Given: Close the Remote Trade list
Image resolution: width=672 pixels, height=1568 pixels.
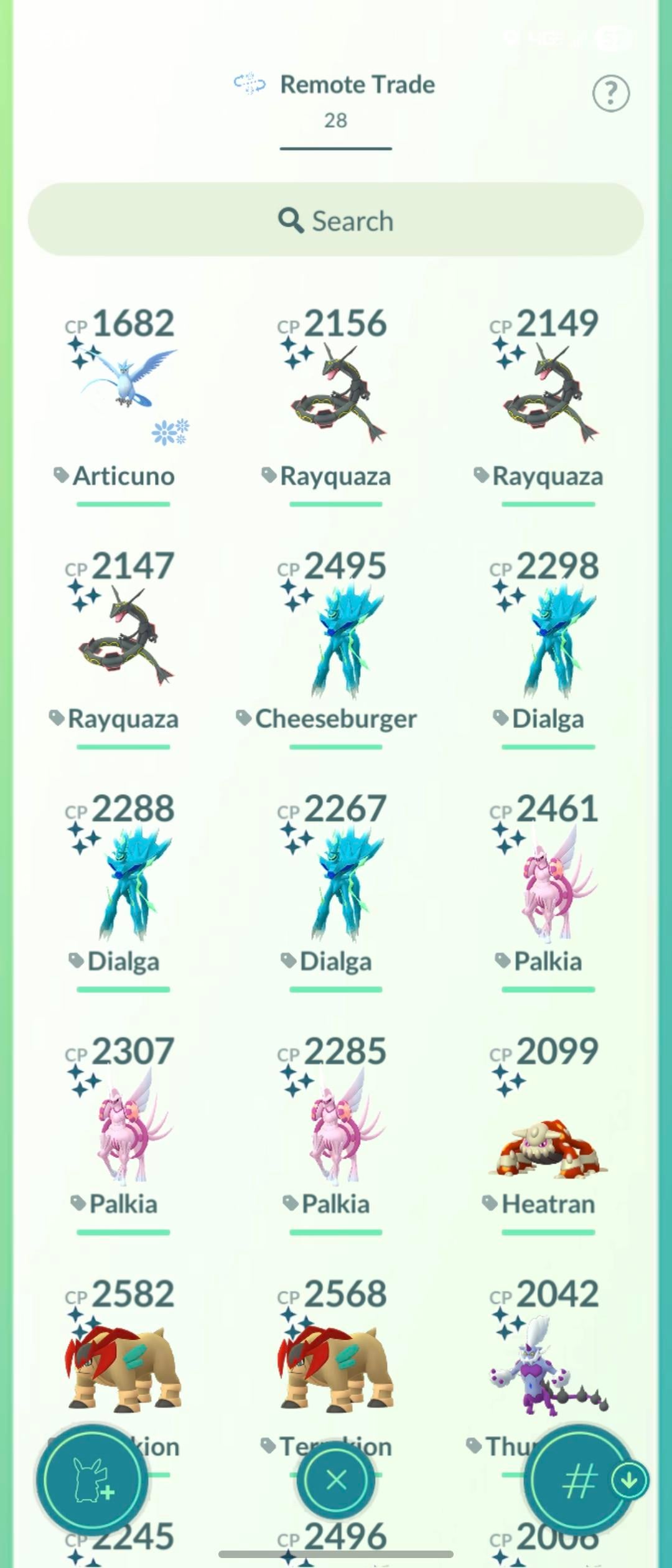Looking at the screenshot, I should [336, 1480].
